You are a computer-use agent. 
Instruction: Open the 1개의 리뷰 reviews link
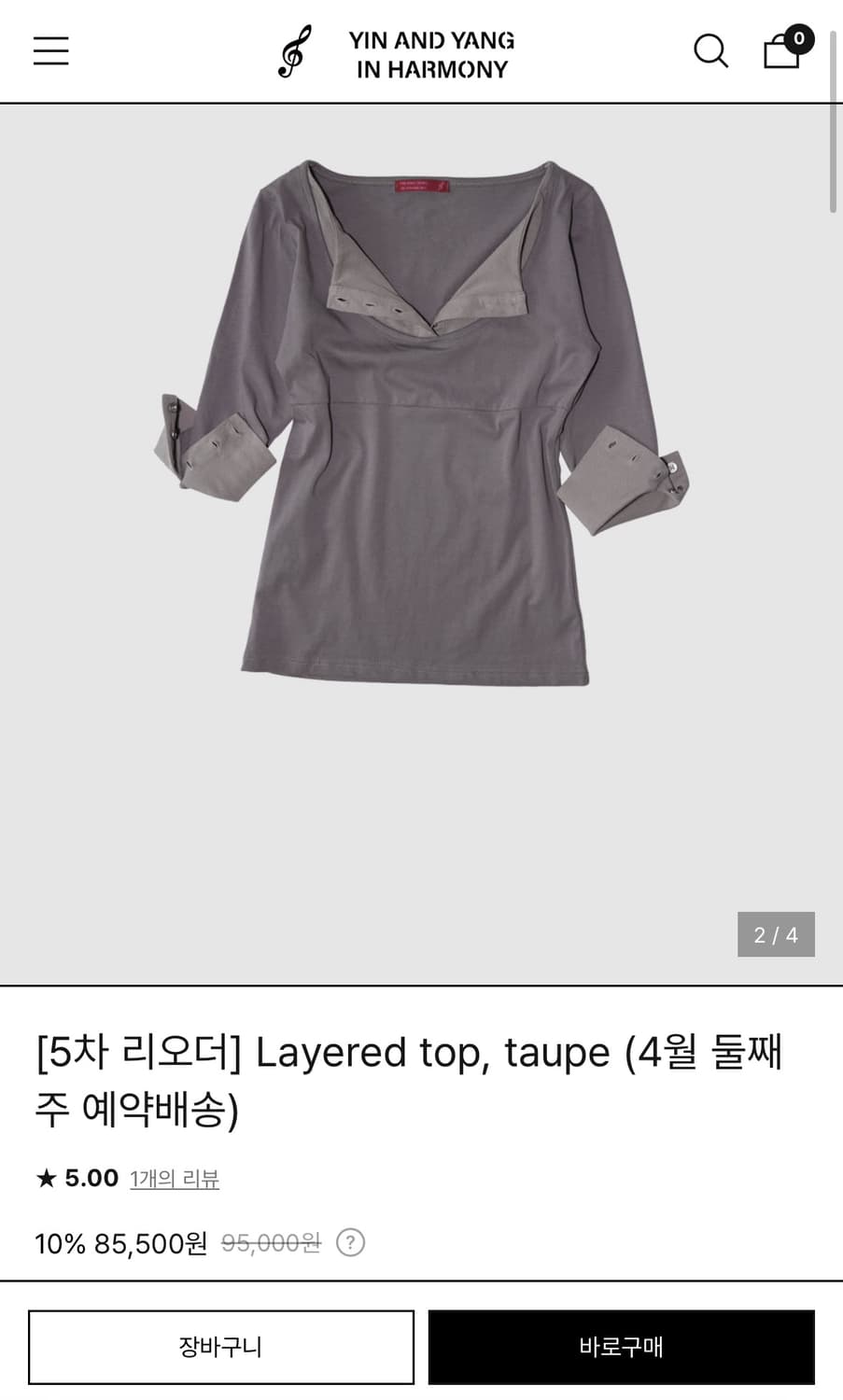(173, 1179)
